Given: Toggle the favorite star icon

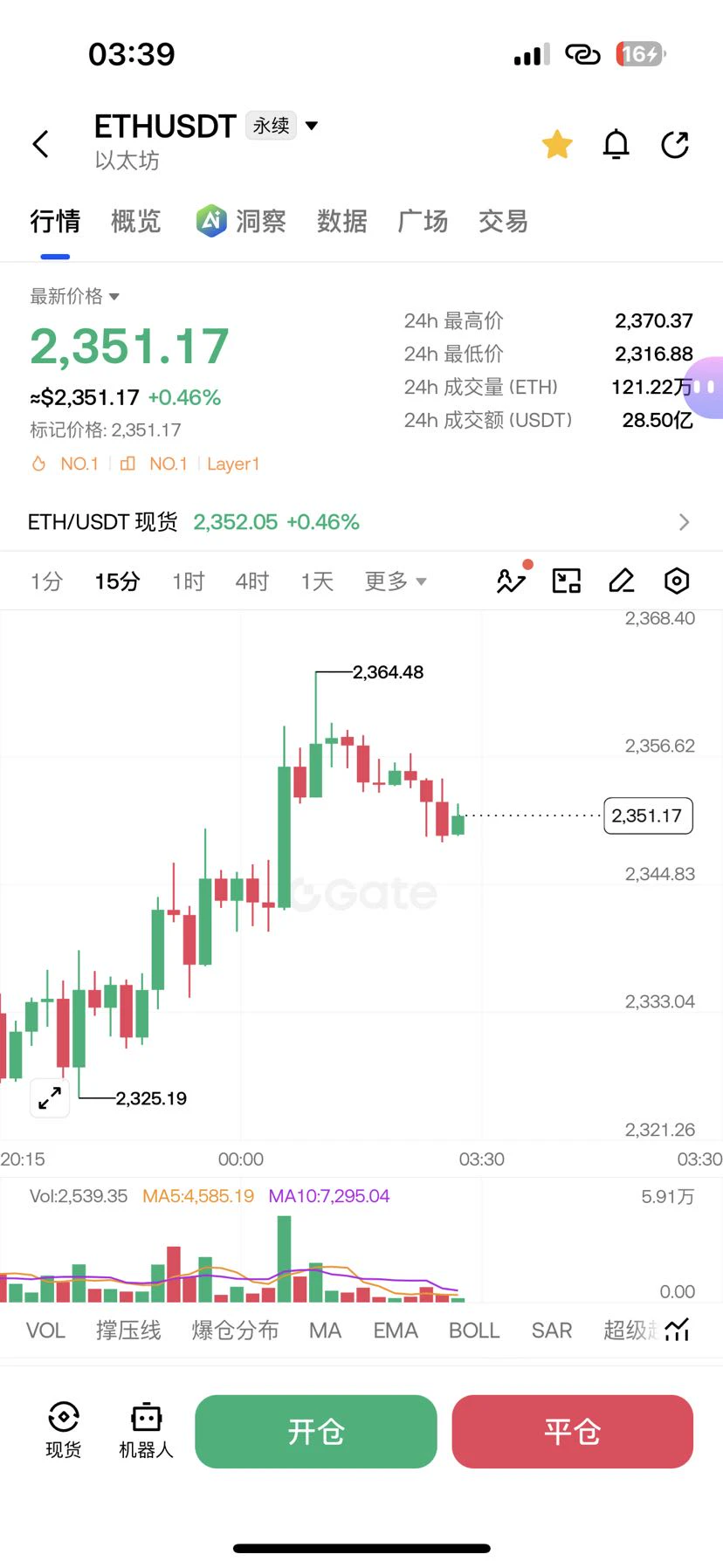Looking at the screenshot, I should (557, 144).
